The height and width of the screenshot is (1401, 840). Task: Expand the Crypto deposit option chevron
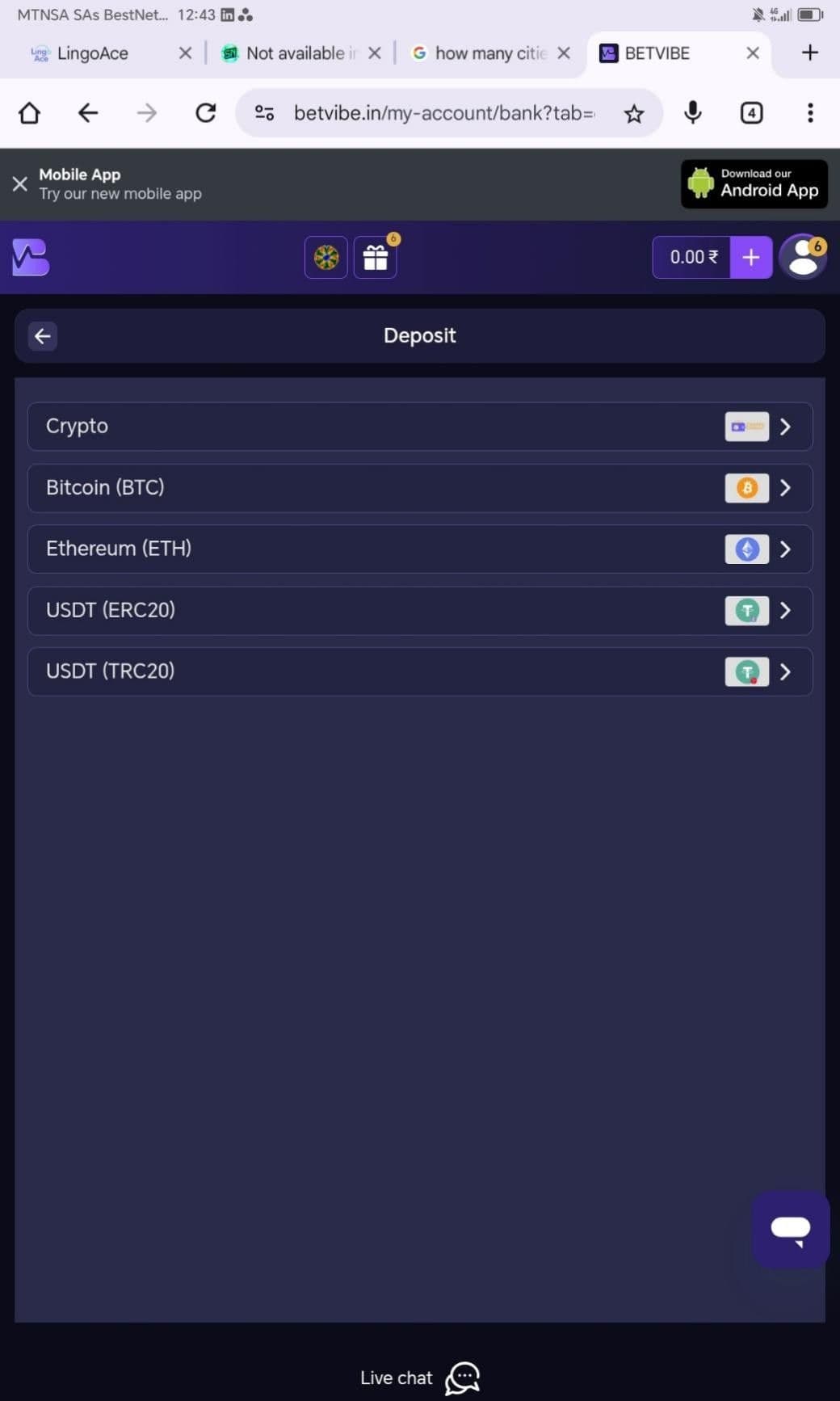(785, 426)
